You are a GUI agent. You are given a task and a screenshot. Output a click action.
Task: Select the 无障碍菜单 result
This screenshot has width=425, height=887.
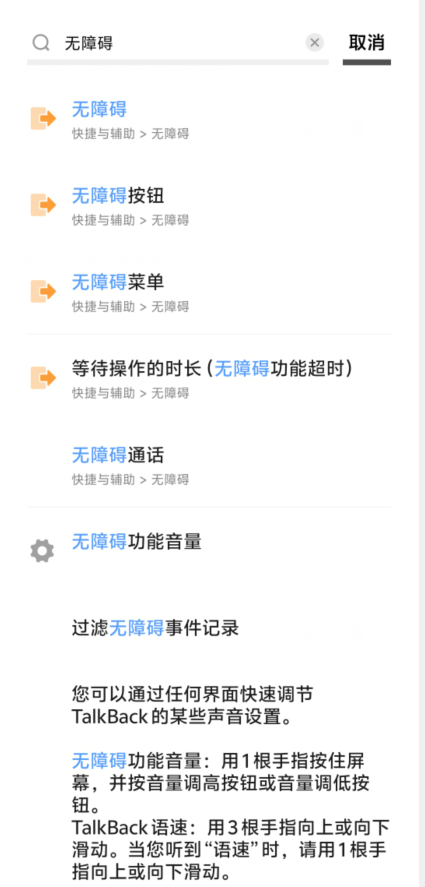(x=209, y=291)
